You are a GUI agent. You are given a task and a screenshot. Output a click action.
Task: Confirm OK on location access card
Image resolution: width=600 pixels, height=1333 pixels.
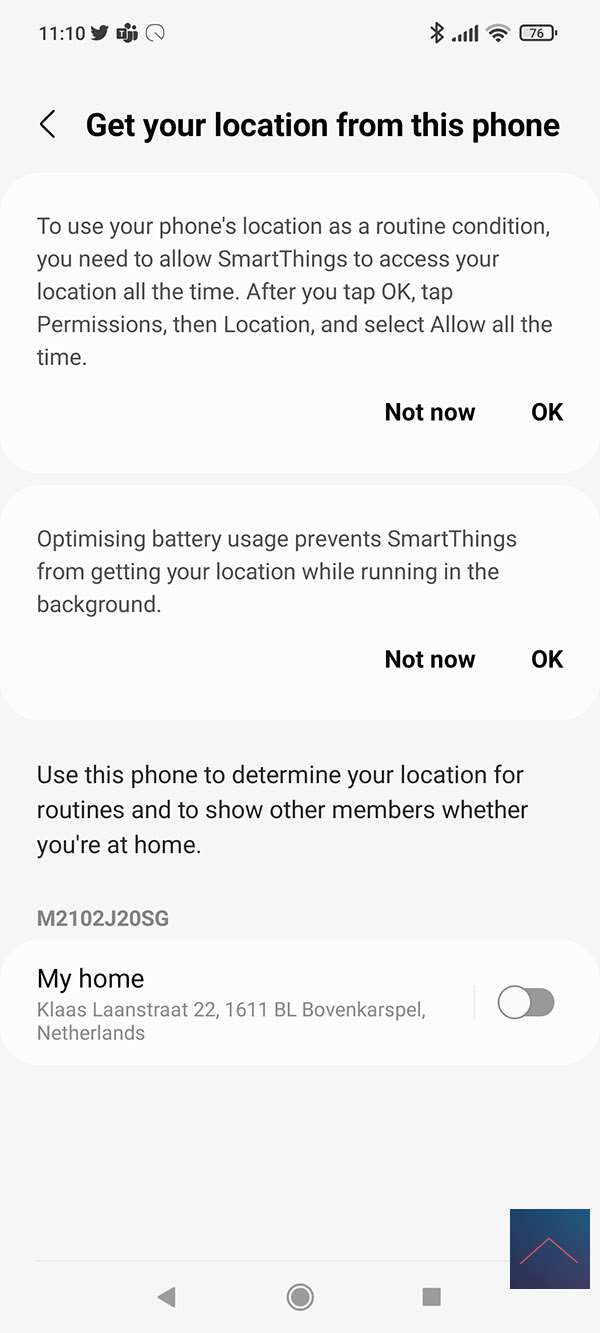[x=547, y=412]
